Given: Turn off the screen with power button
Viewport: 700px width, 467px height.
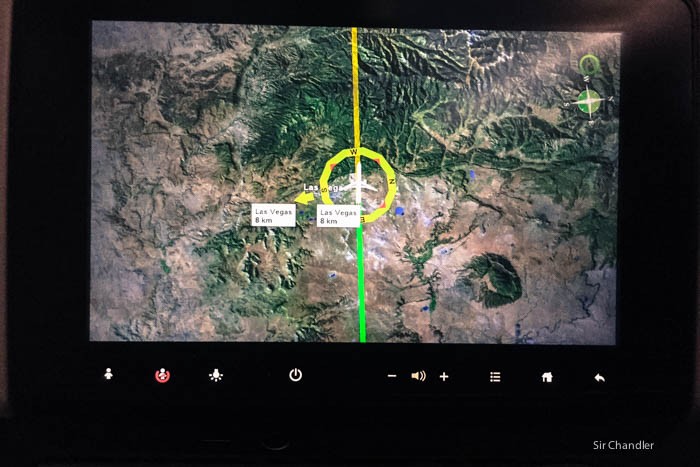Looking at the screenshot, I should coord(295,375).
